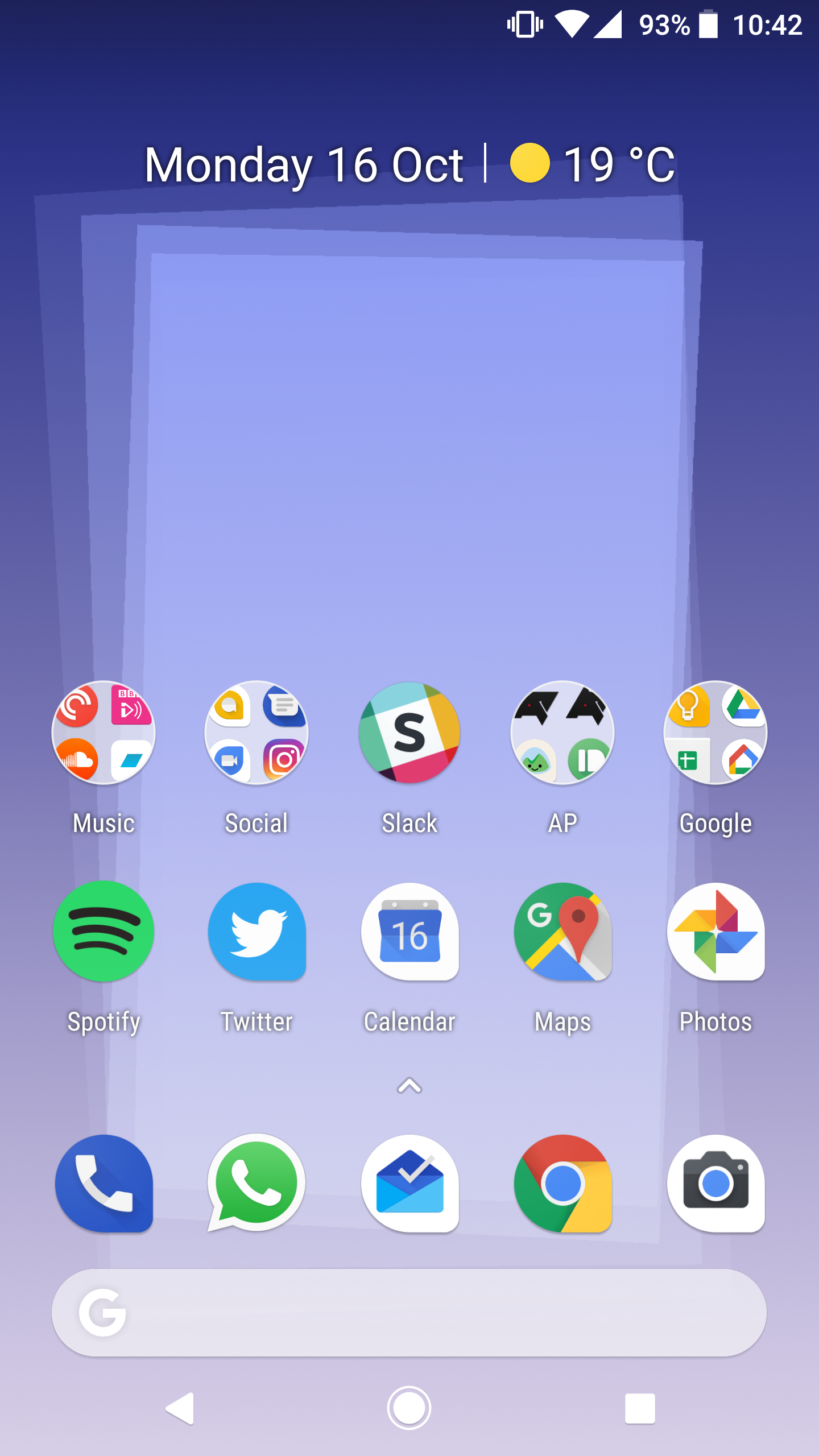Open the Camera app

[715, 1184]
